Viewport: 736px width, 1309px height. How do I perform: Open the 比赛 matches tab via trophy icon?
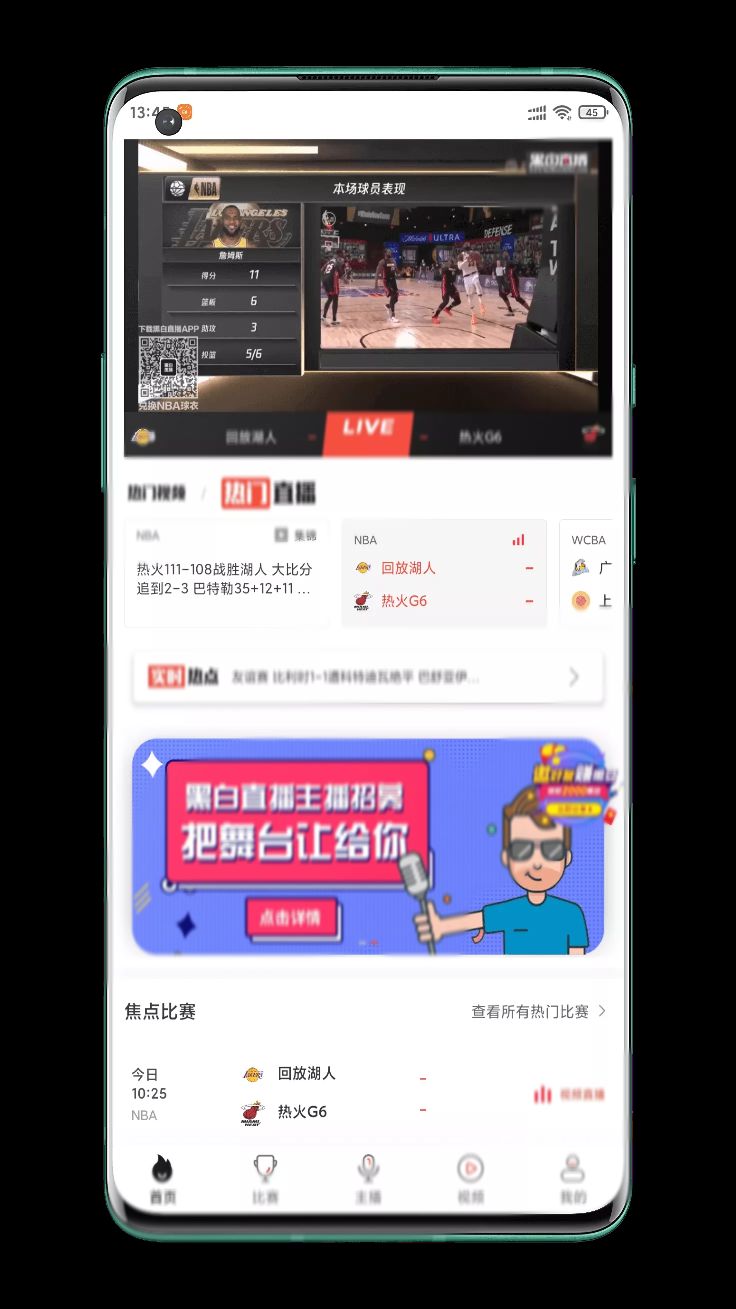264,1176
